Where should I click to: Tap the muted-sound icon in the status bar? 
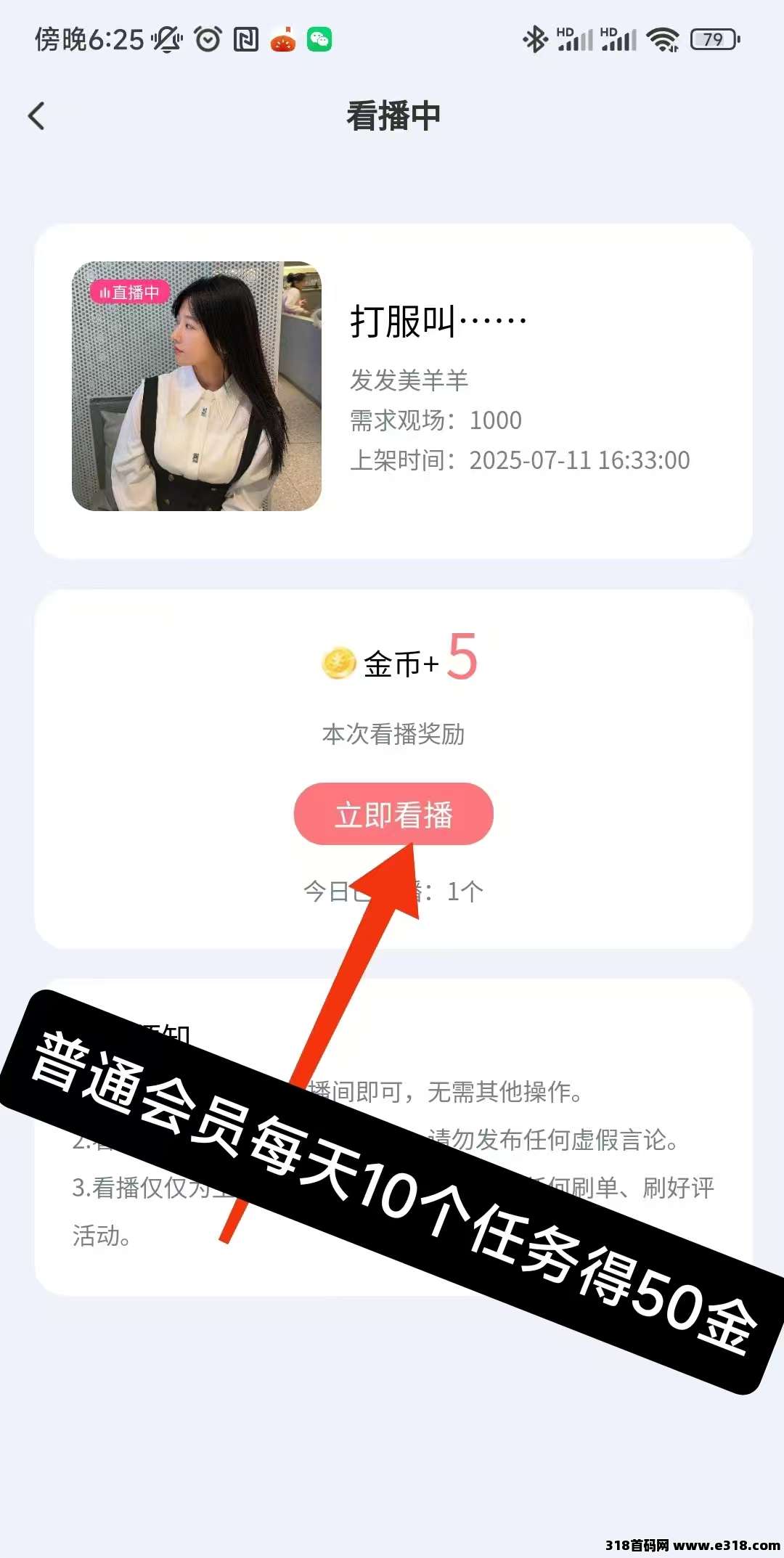point(168,40)
